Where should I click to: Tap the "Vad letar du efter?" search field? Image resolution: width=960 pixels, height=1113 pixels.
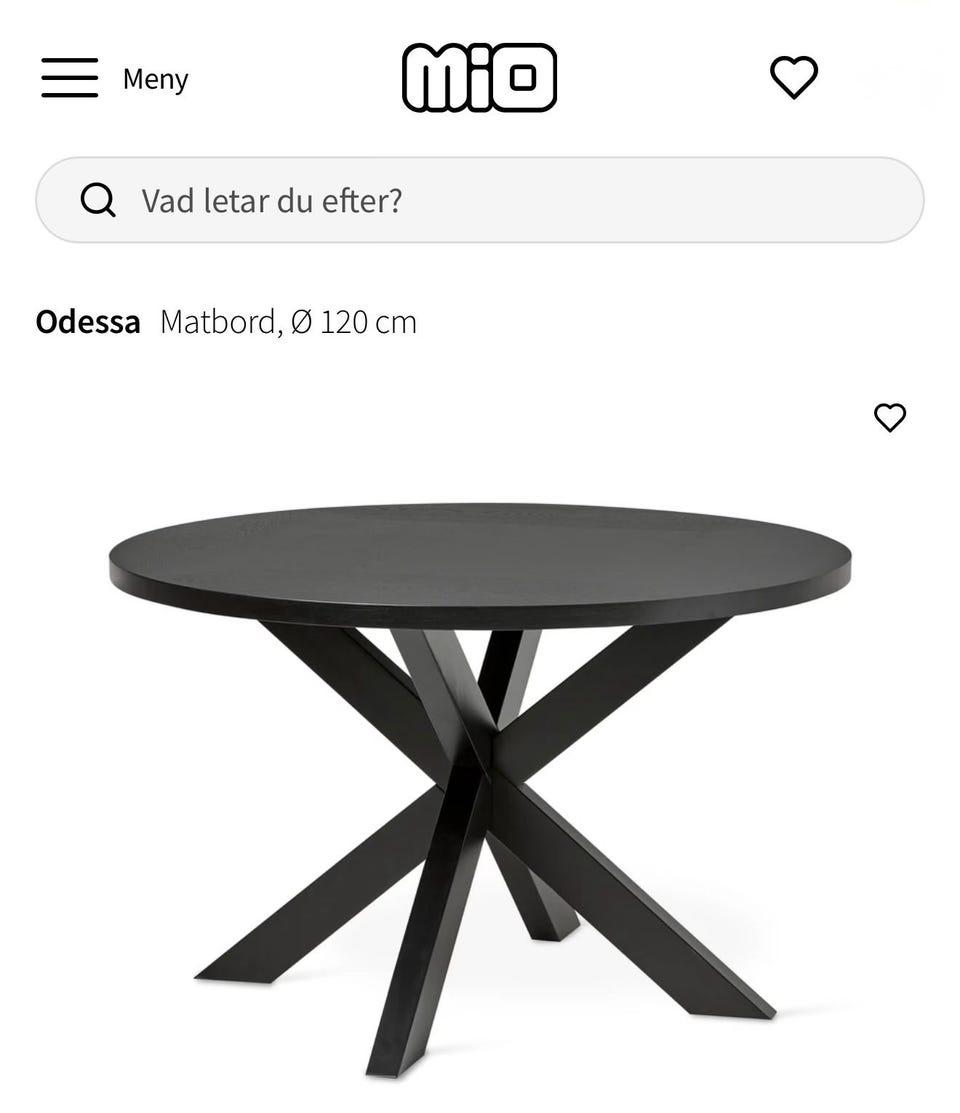pyautogui.click(x=480, y=200)
